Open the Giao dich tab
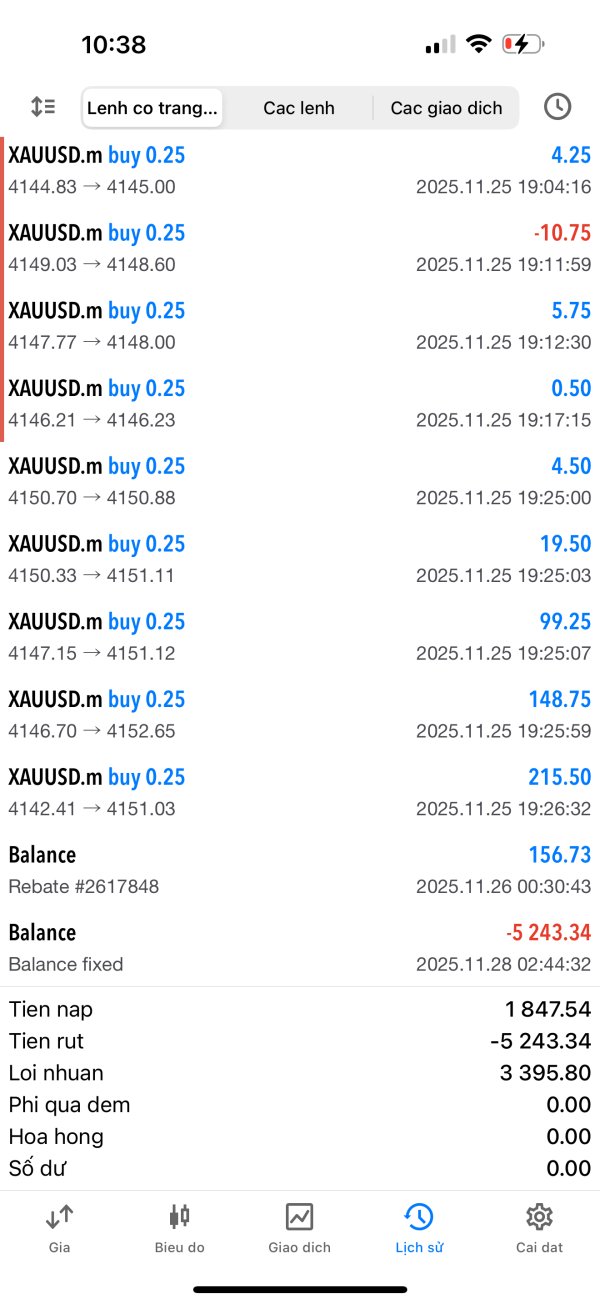The width and height of the screenshot is (600, 1304). [299, 1228]
